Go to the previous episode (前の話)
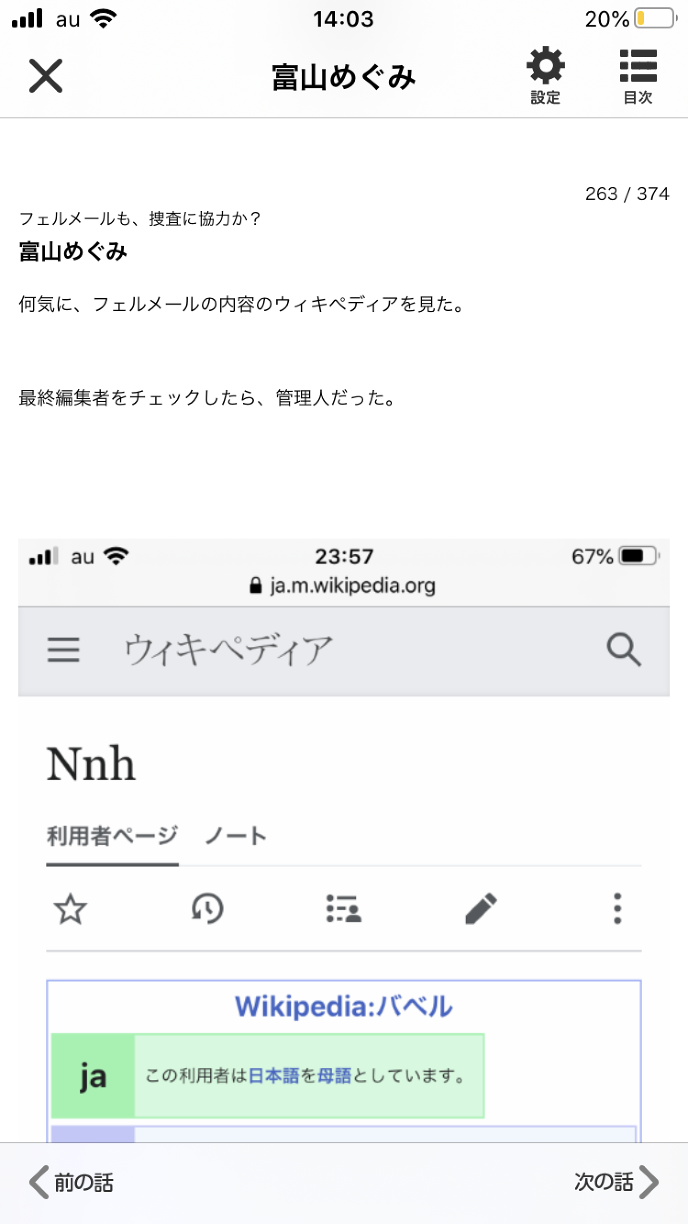The width and height of the screenshot is (688, 1224). (x=72, y=1182)
